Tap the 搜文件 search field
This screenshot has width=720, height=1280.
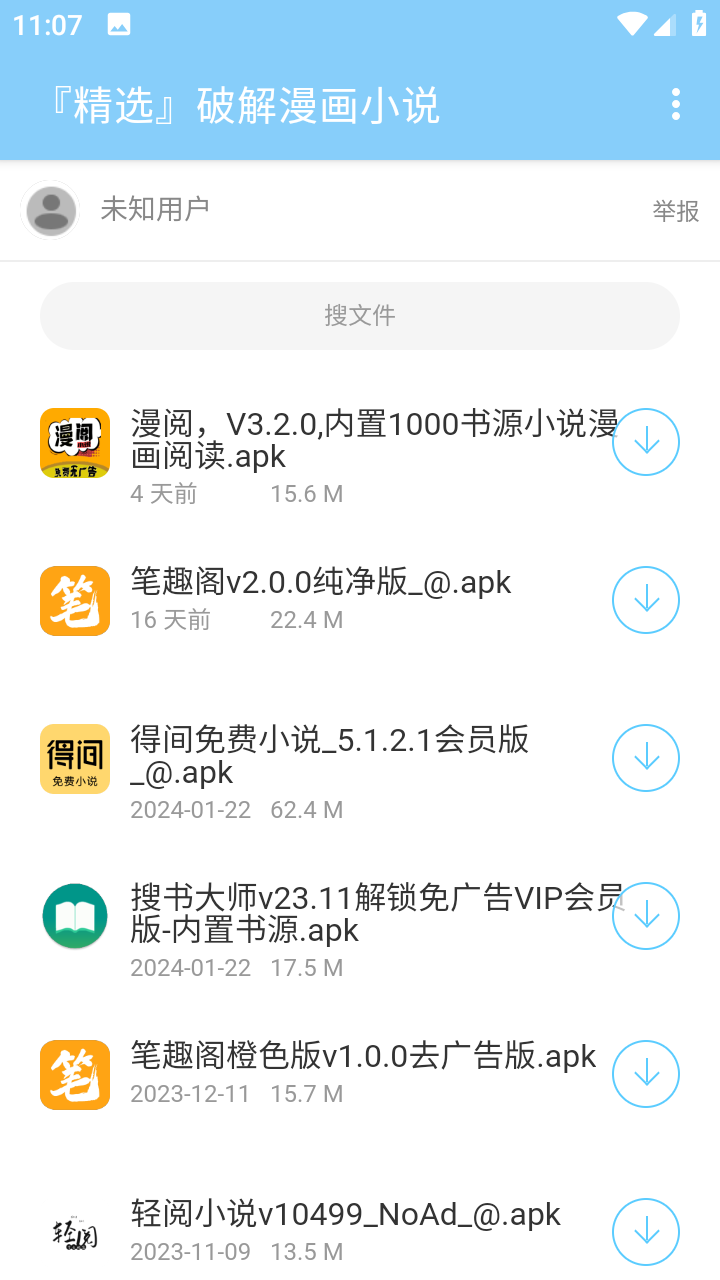(360, 315)
